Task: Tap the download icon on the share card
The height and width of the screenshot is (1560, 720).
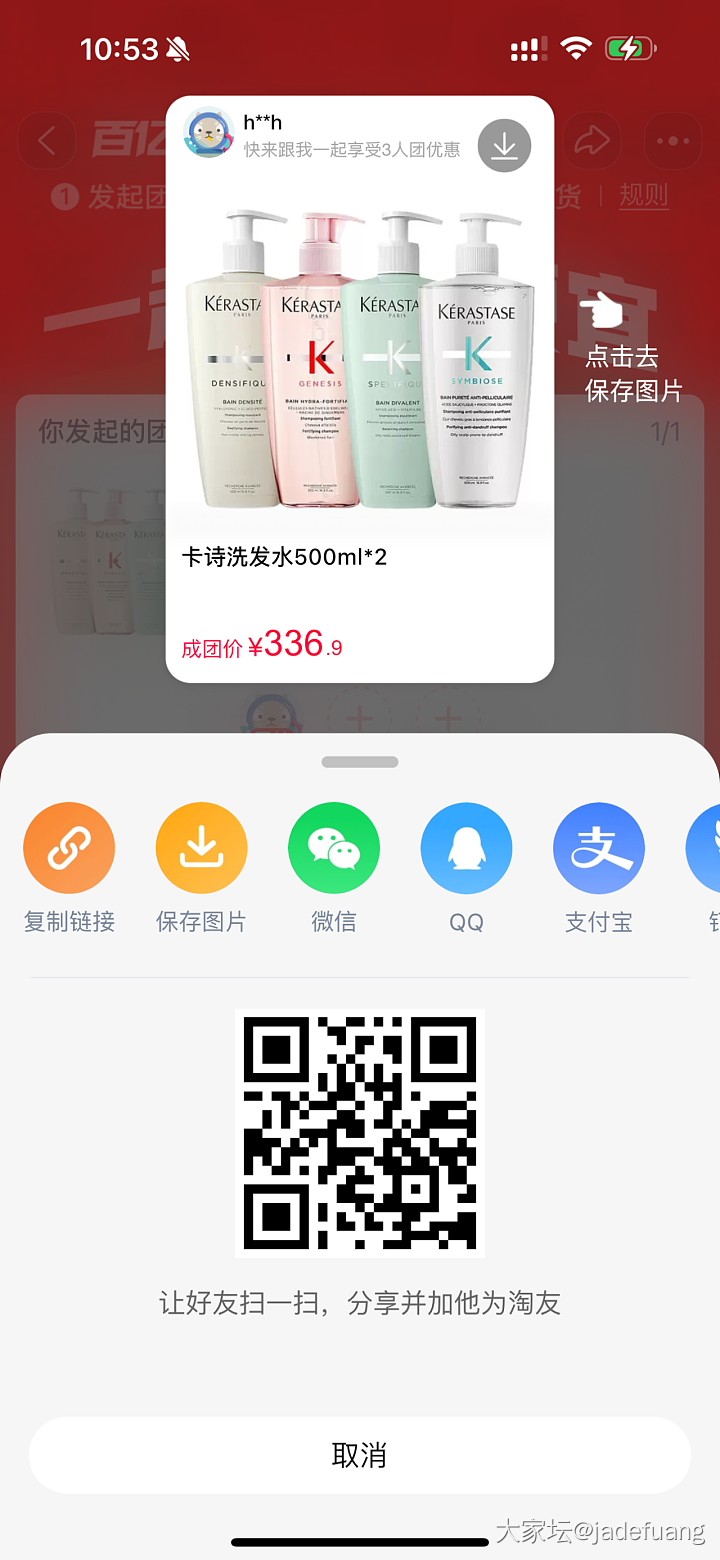Action: [504, 147]
